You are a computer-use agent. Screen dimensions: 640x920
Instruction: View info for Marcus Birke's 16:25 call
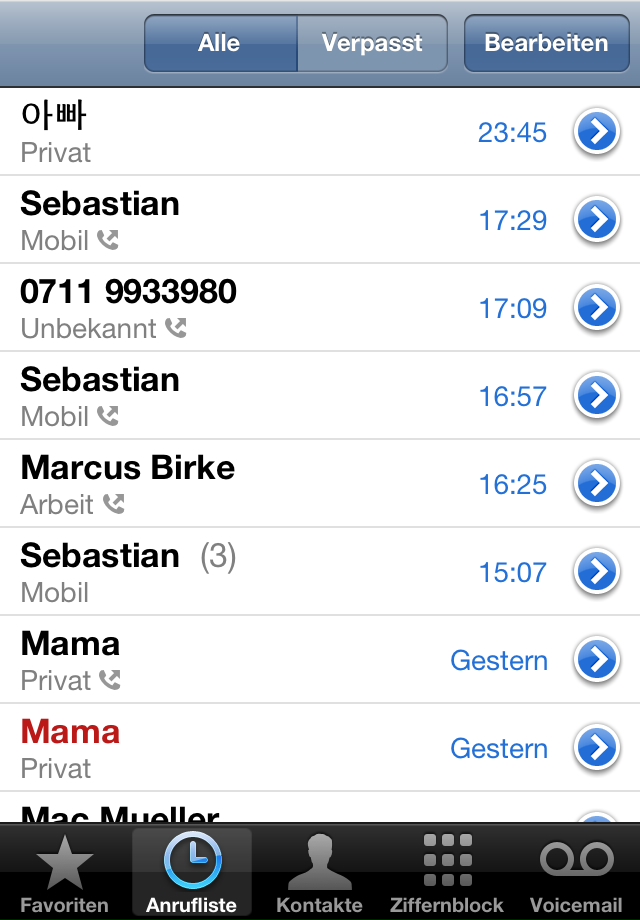coord(597,485)
